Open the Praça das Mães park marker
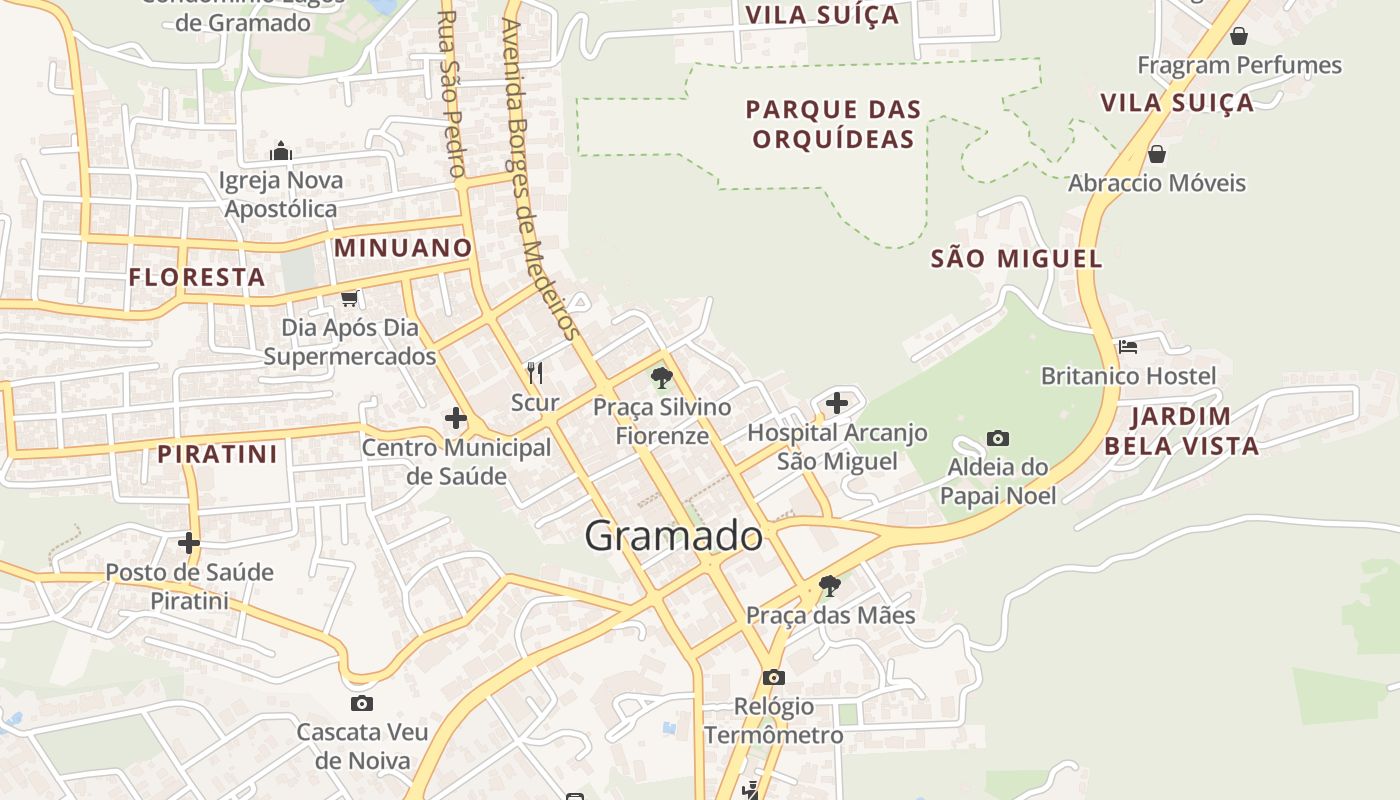This screenshot has height=800, width=1400. (x=829, y=585)
